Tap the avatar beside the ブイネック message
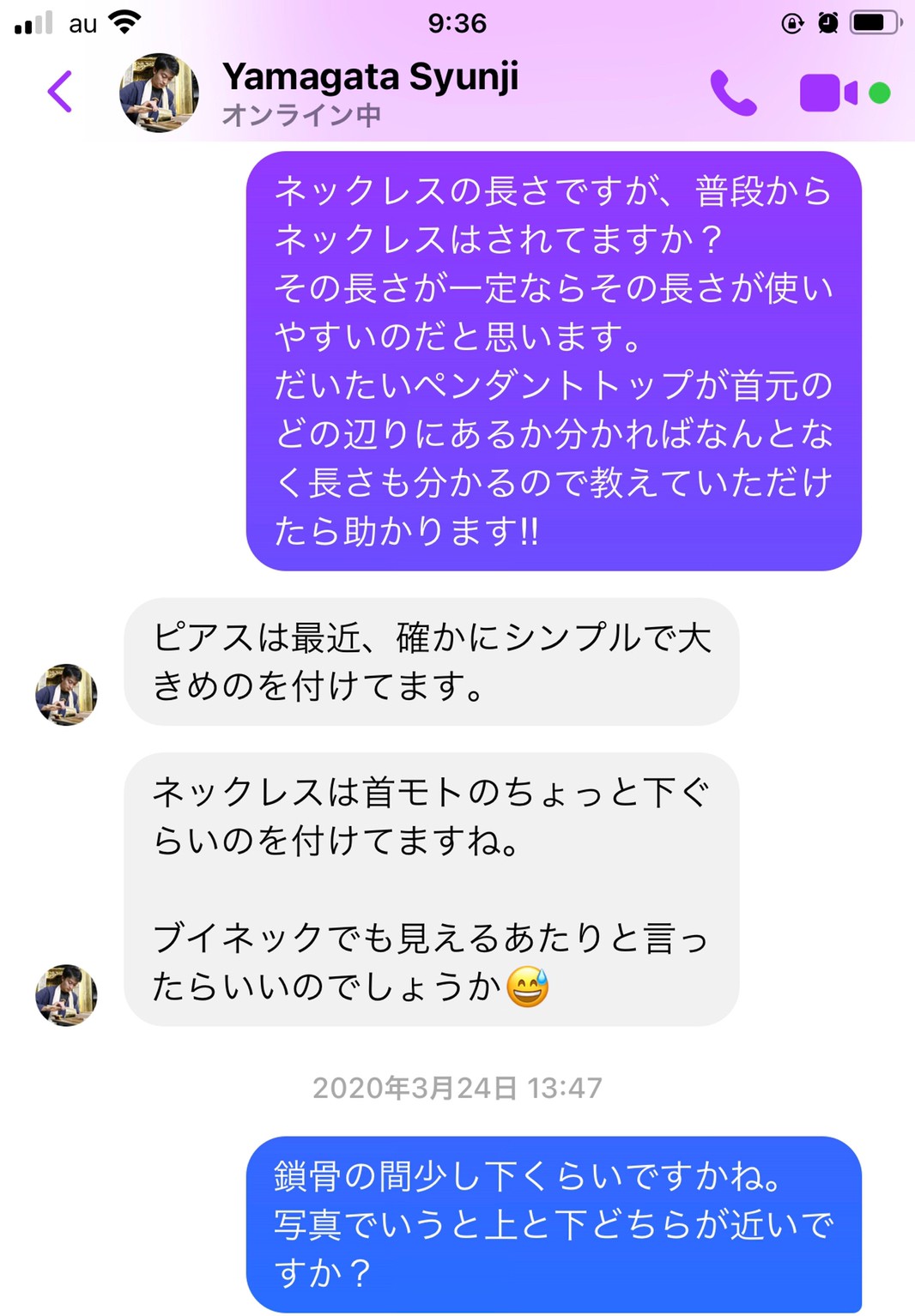Image resolution: width=915 pixels, height=1316 pixels. (x=66, y=994)
